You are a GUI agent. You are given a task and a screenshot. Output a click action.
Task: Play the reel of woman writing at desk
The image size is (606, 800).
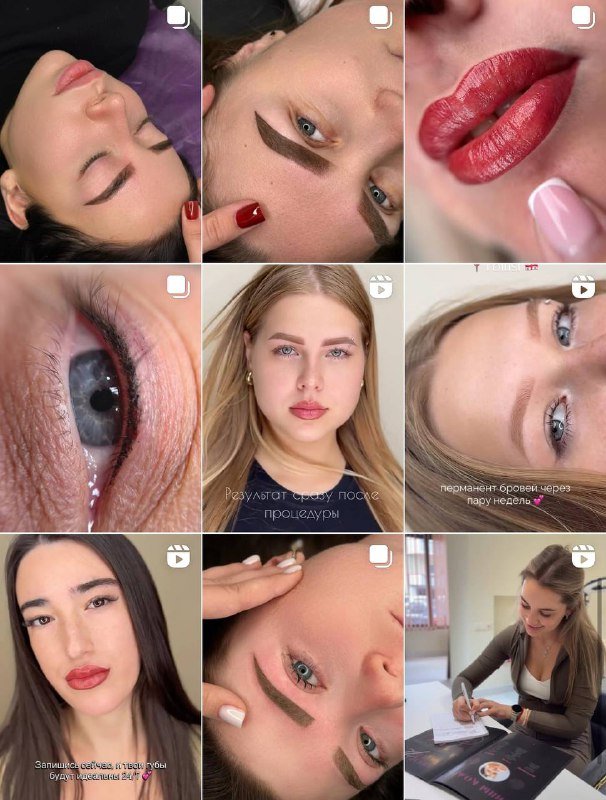tap(505, 667)
